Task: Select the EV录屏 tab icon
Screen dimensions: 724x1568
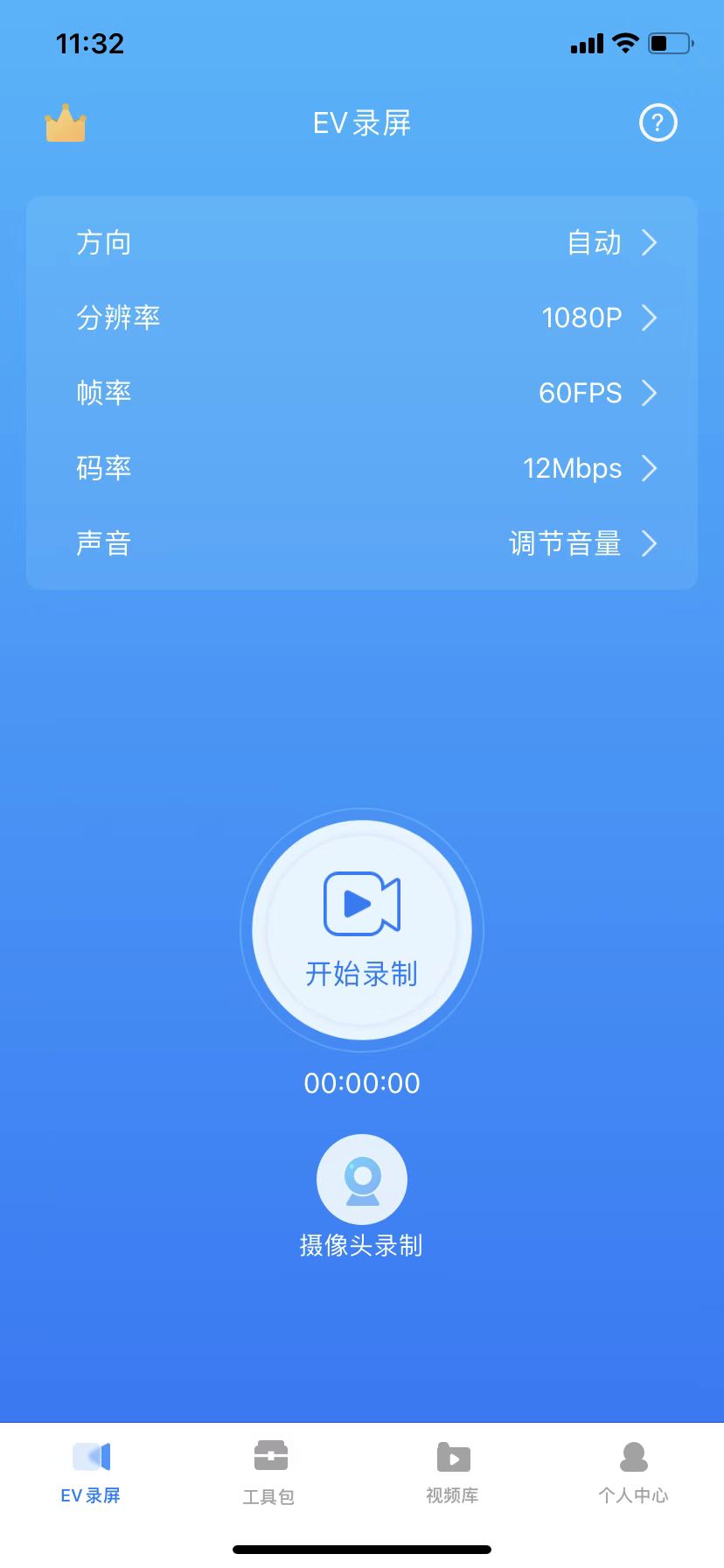Action: [91, 1455]
